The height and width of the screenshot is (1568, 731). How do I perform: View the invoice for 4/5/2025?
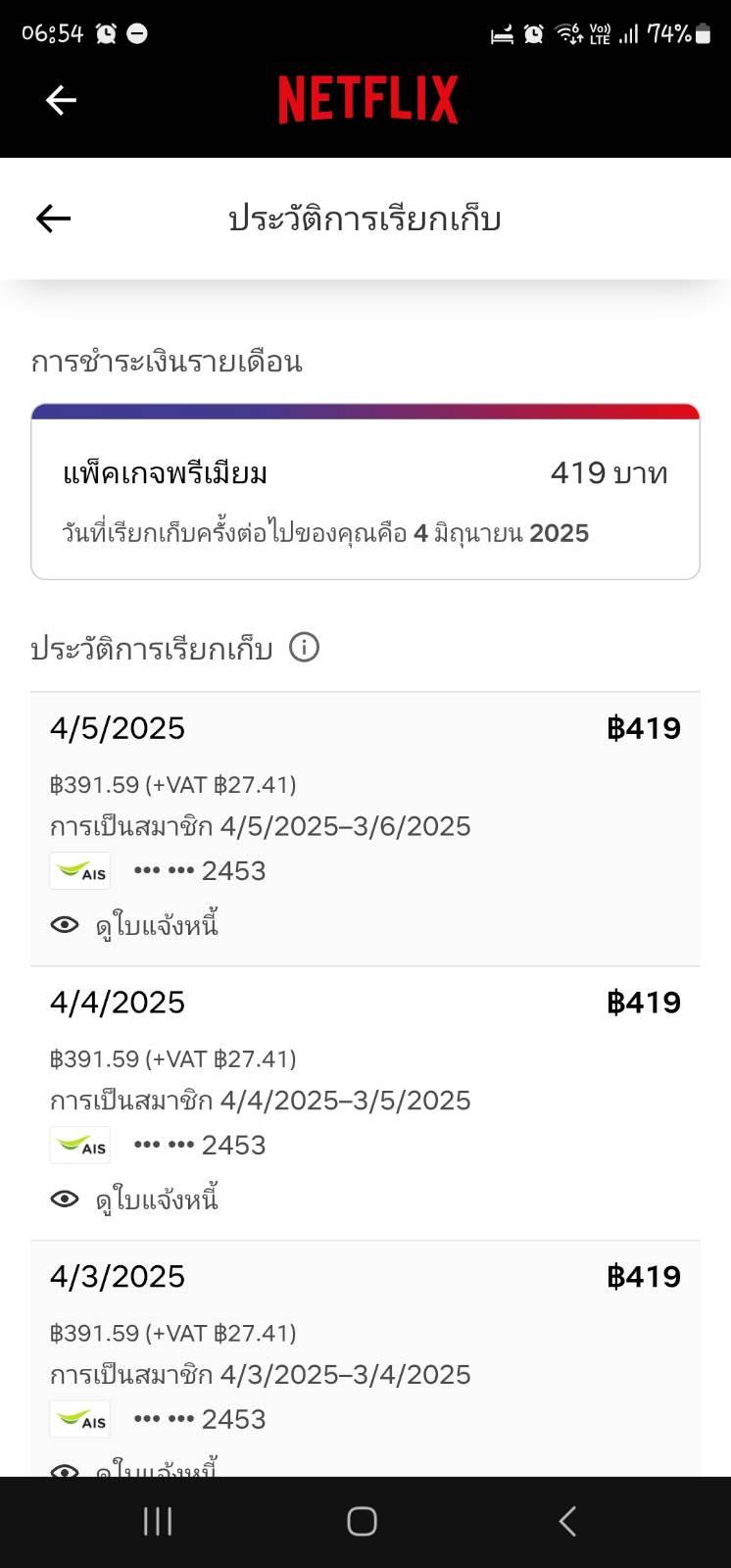(134, 924)
